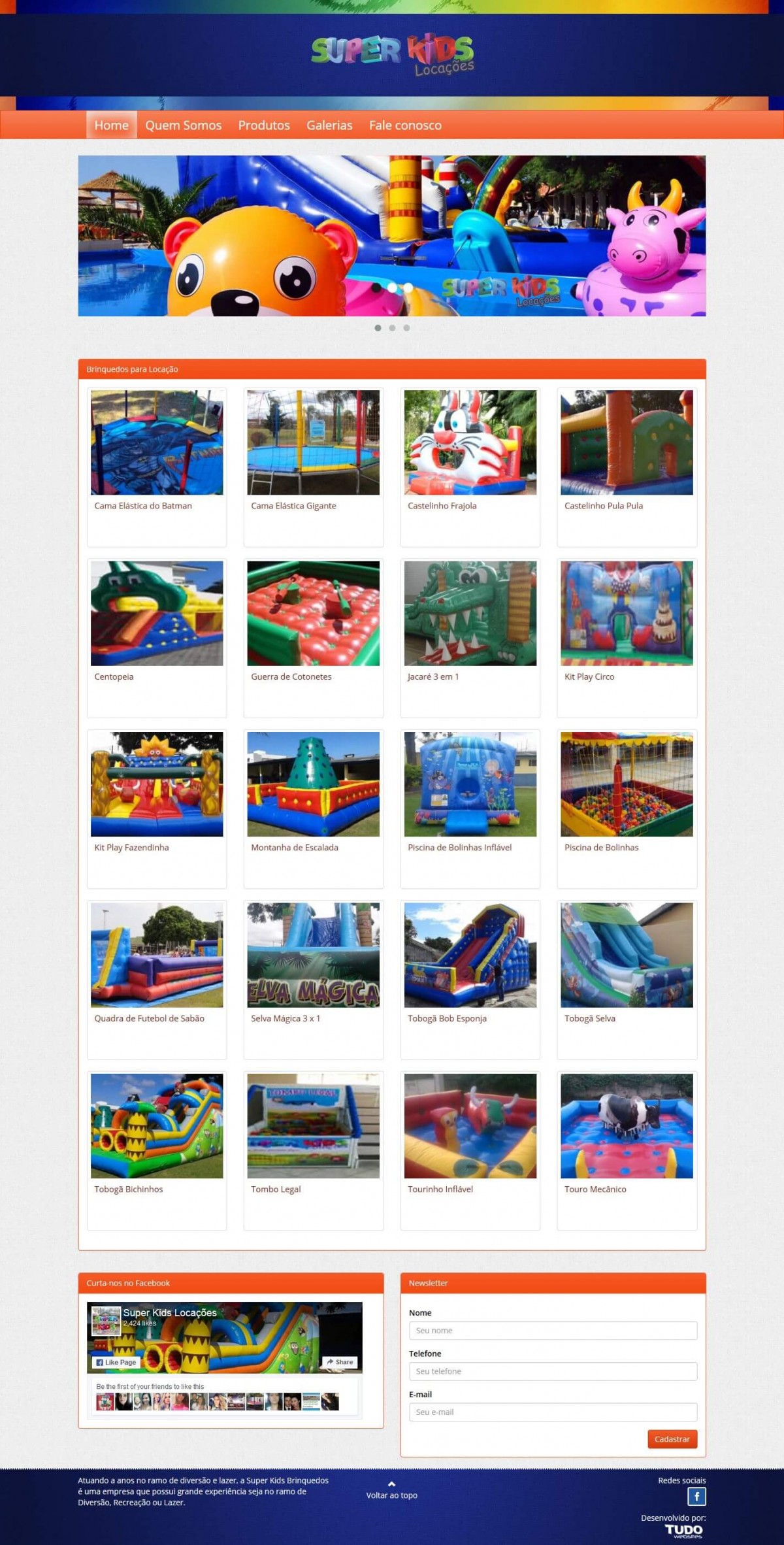Switch to Galerias in the menu
Screen dimensions: 784x1545
click(x=329, y=125)
